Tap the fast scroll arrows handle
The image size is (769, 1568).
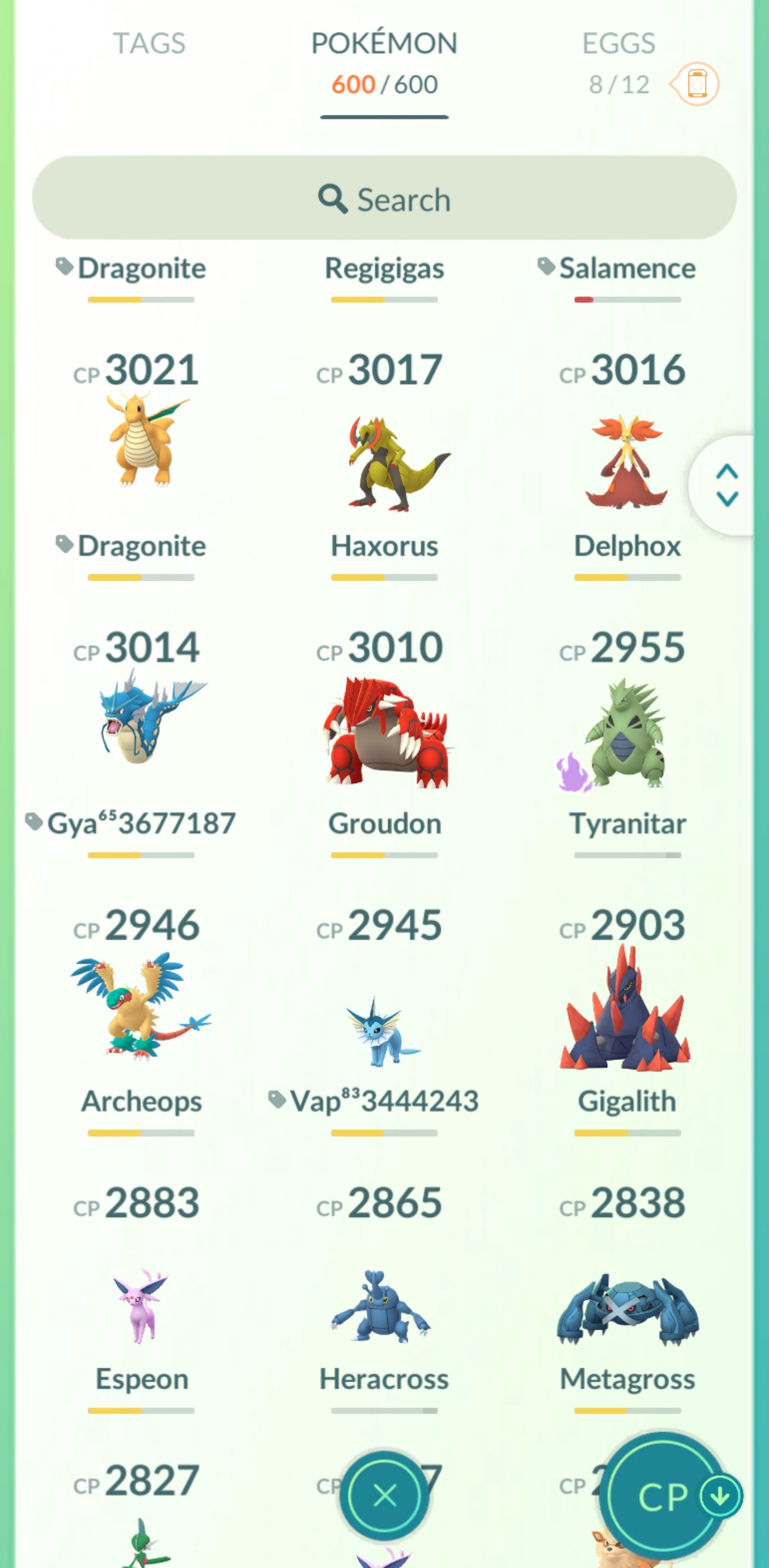pos(726,486)
